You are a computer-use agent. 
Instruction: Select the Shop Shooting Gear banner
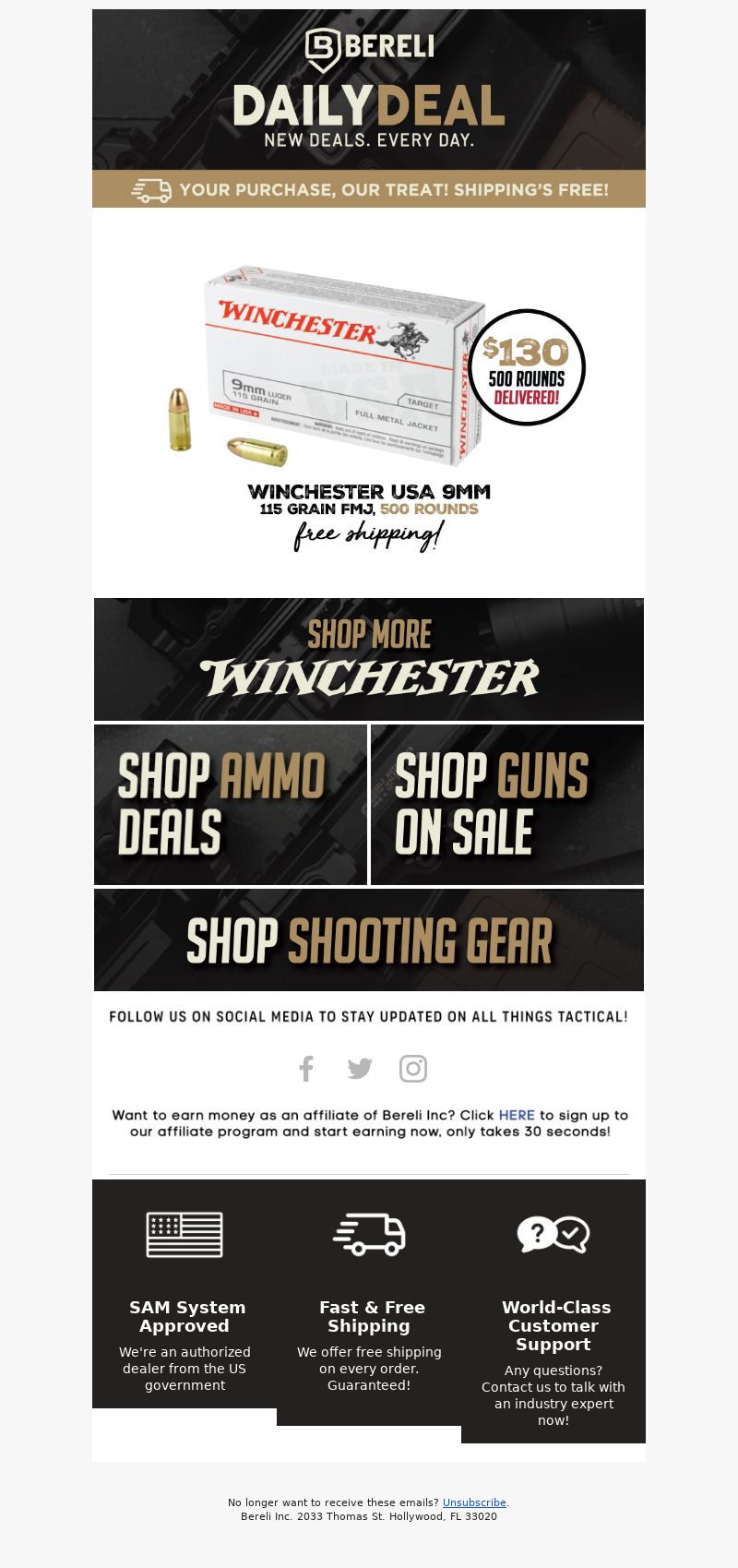(x=369, y=940)
